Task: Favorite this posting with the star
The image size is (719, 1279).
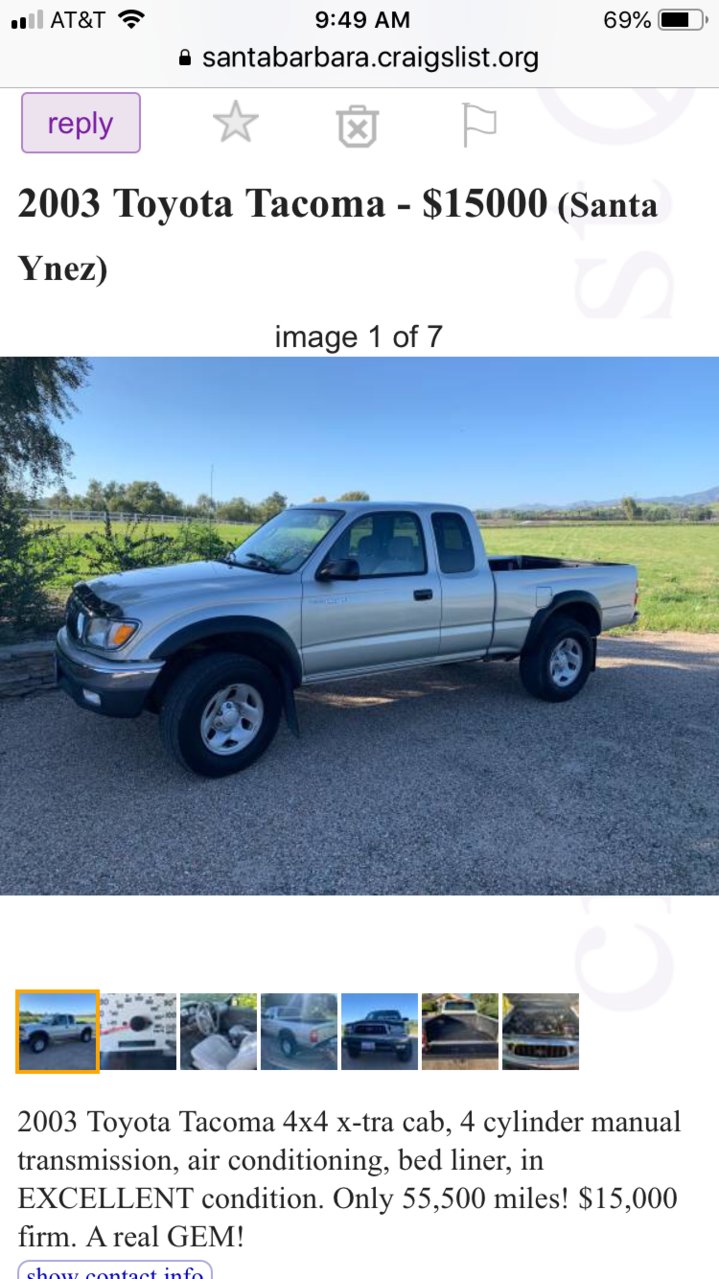Action: [236, 124]
